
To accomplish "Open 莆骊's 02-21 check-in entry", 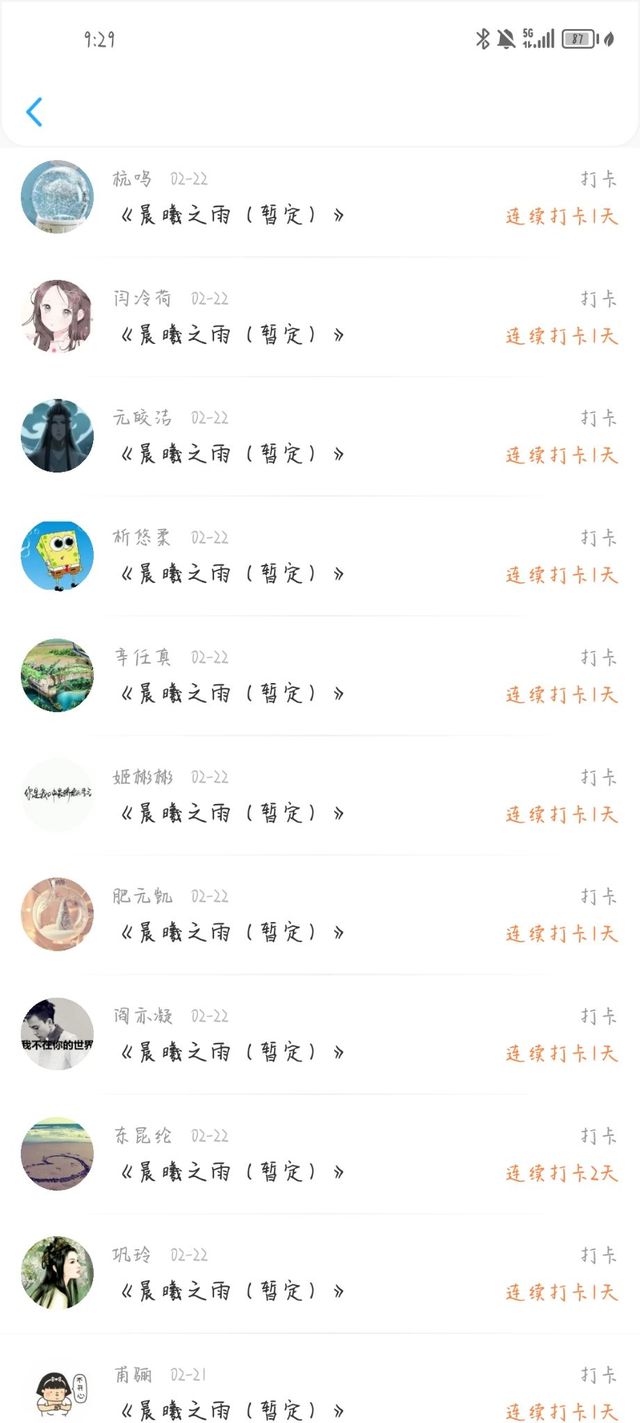I will pos(320,1392).
